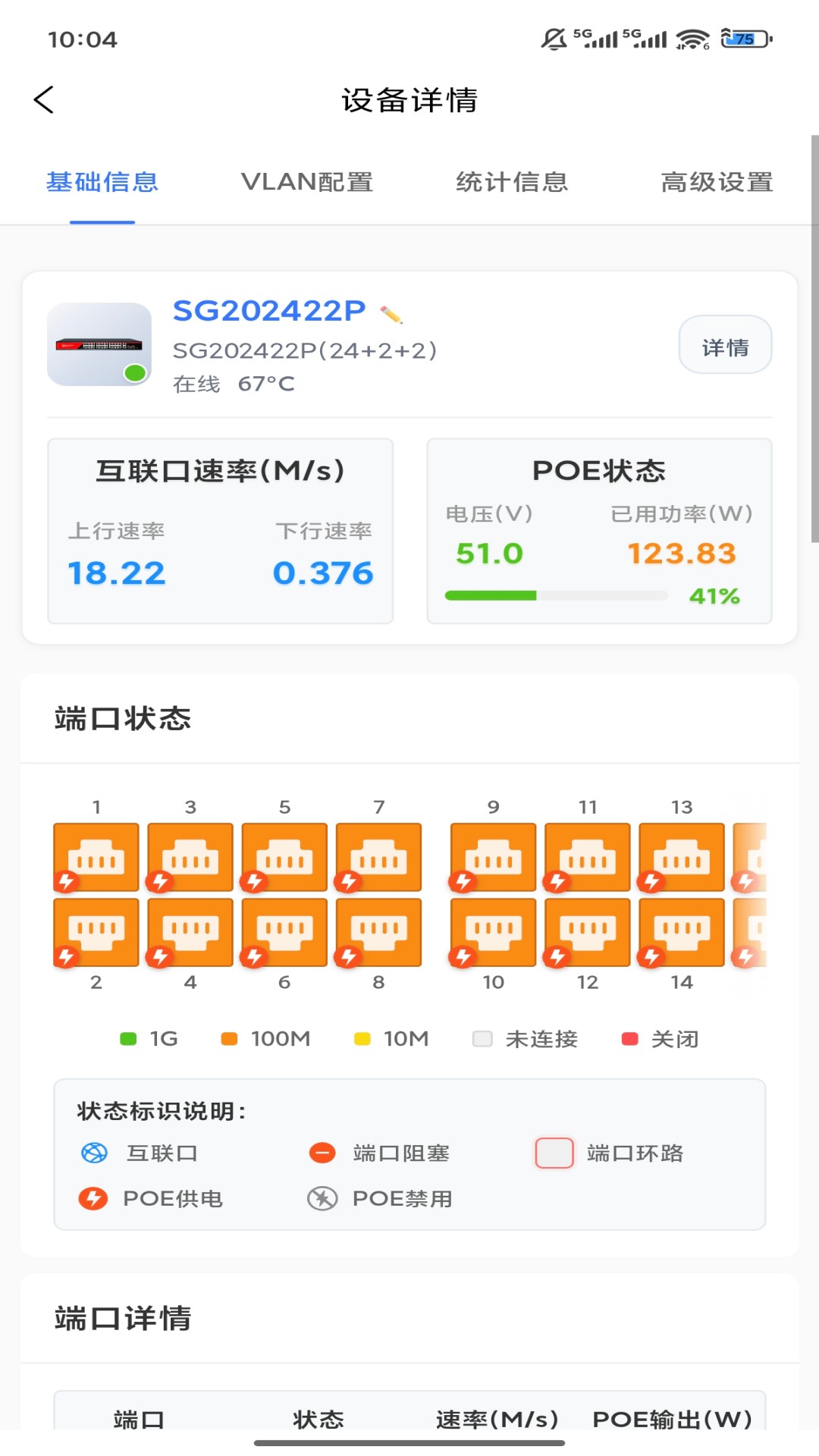Tap the 1G green legend marker

(x=127, y=1038)
